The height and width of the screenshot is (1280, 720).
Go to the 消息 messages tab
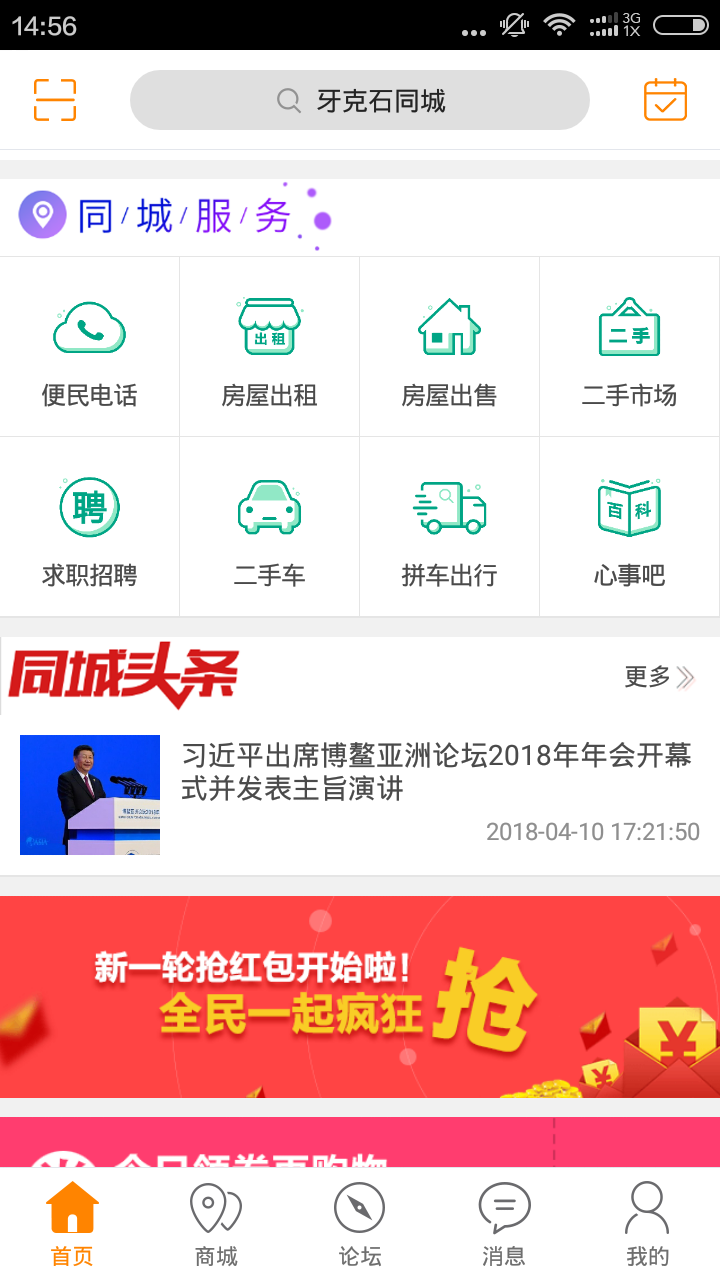click(504, 1215)
